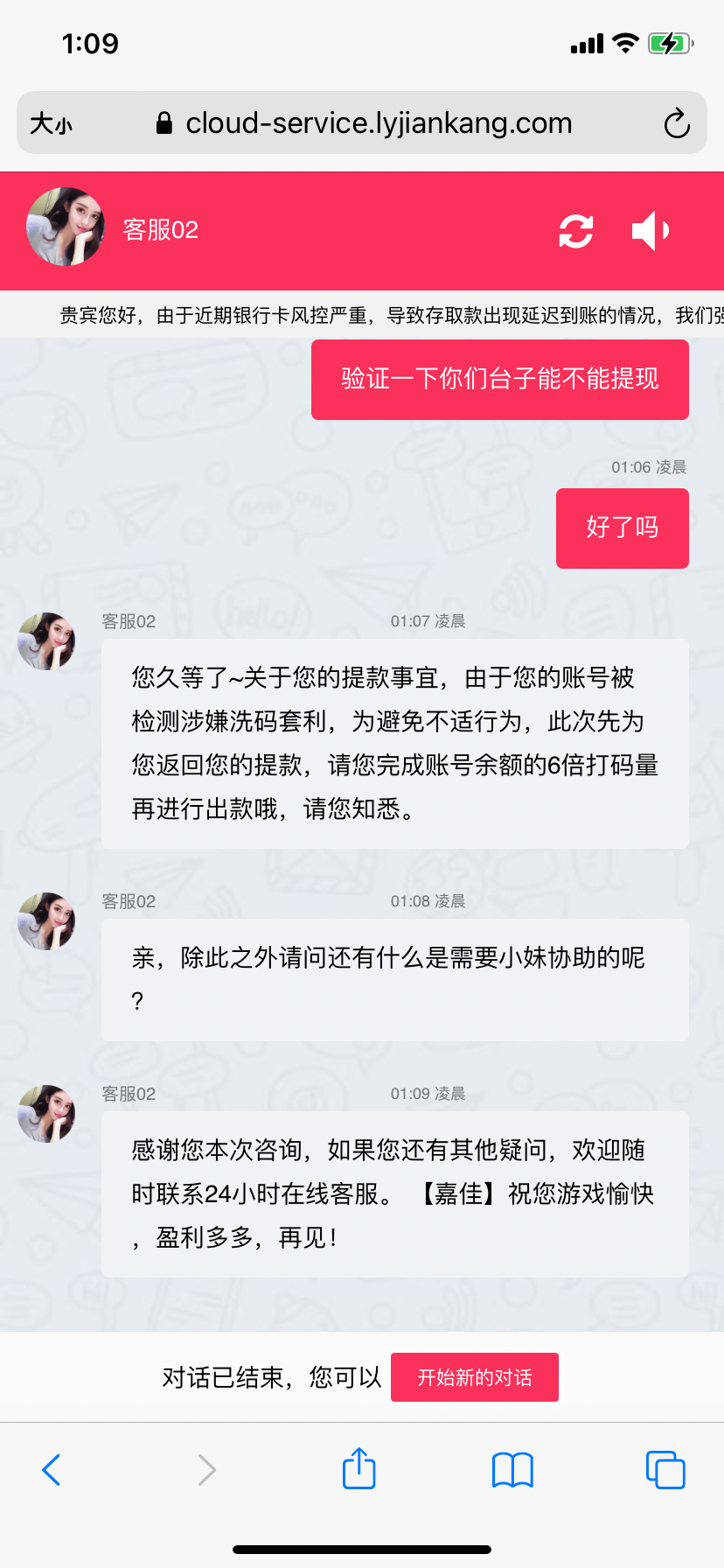Image resolution: width=724 pixels, height=1568 pixels.
Task: Mute the chat sound speaker icon
Action: 651,231
